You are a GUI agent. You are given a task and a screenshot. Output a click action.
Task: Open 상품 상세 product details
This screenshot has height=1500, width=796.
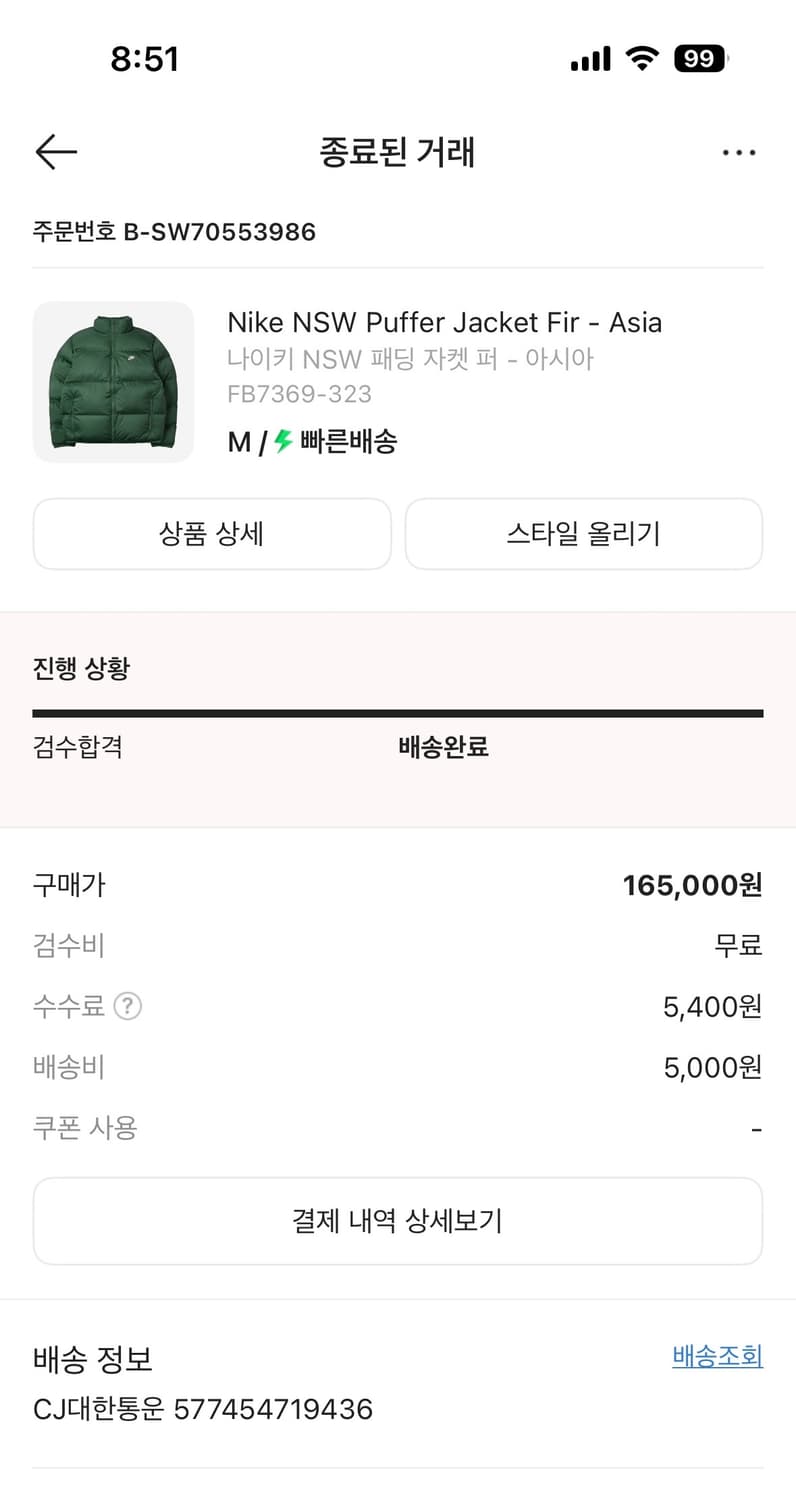(x=212, y=534)
